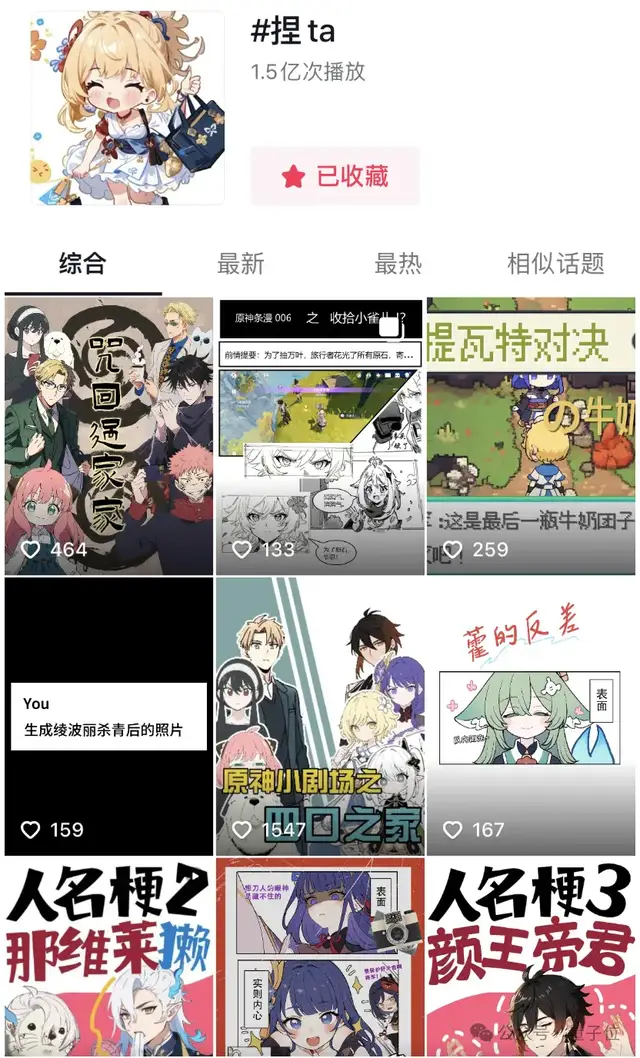
Task: Switch to the 综合 tab
Action: 82,264
